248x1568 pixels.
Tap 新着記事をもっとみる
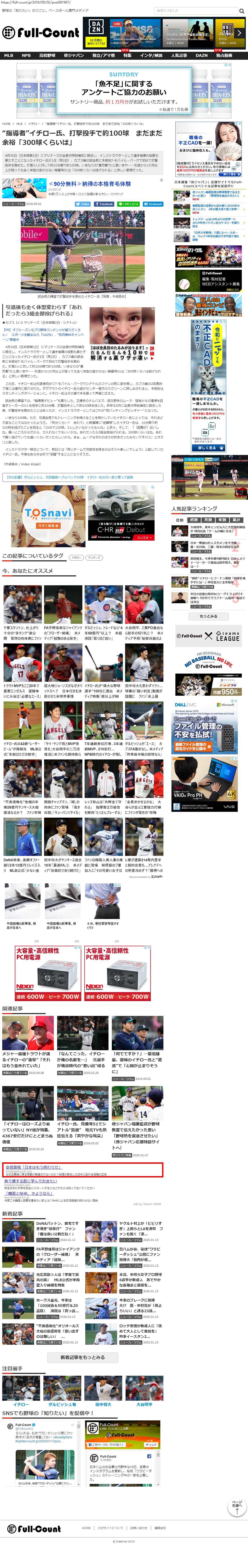click(x=82, y=1357)
